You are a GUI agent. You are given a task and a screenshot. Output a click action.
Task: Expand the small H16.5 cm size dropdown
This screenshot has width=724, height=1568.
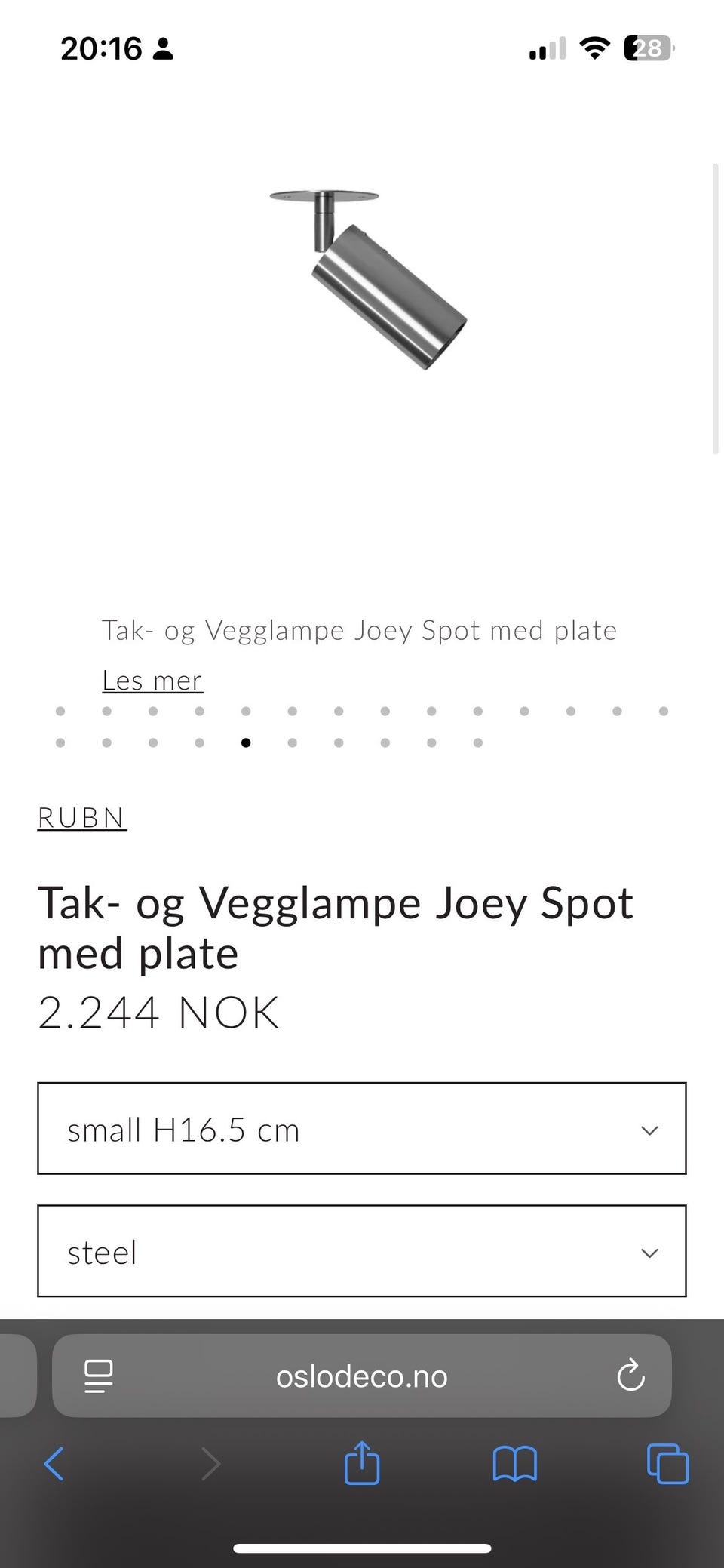click(362, 1129)
